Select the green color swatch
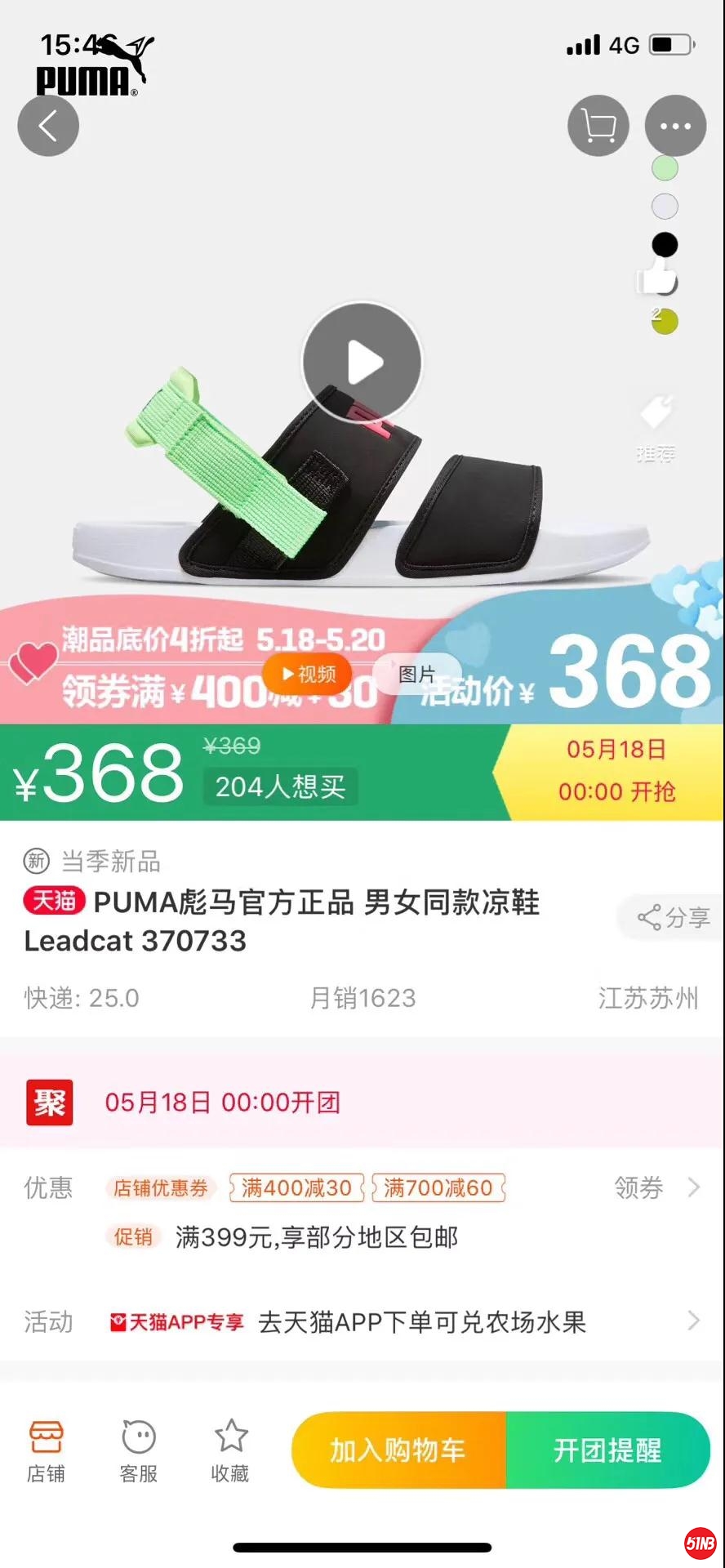 point(665,168)
